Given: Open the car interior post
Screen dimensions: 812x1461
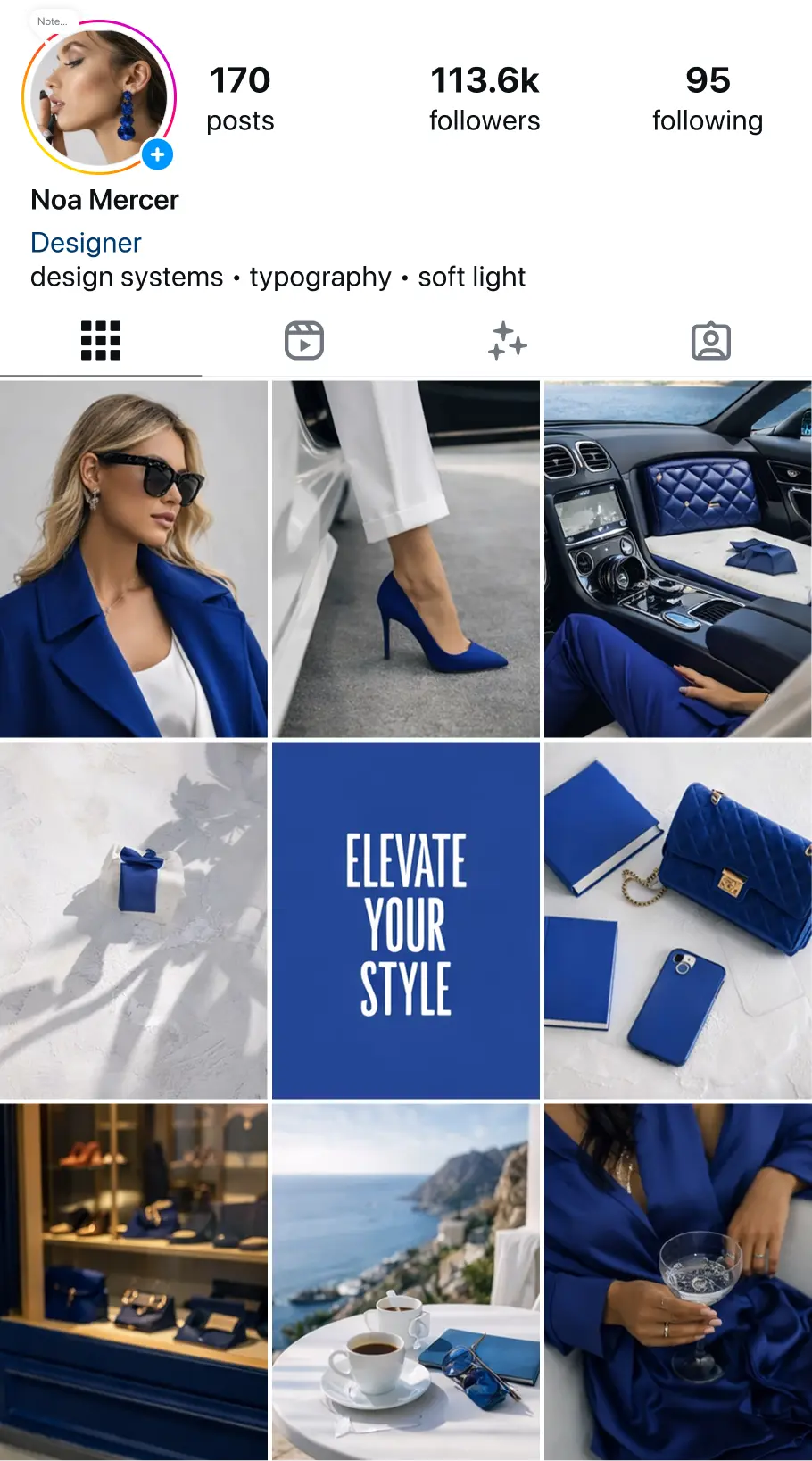Looking at the screenshot, I should pyautogui.click(x=678, y=559).
